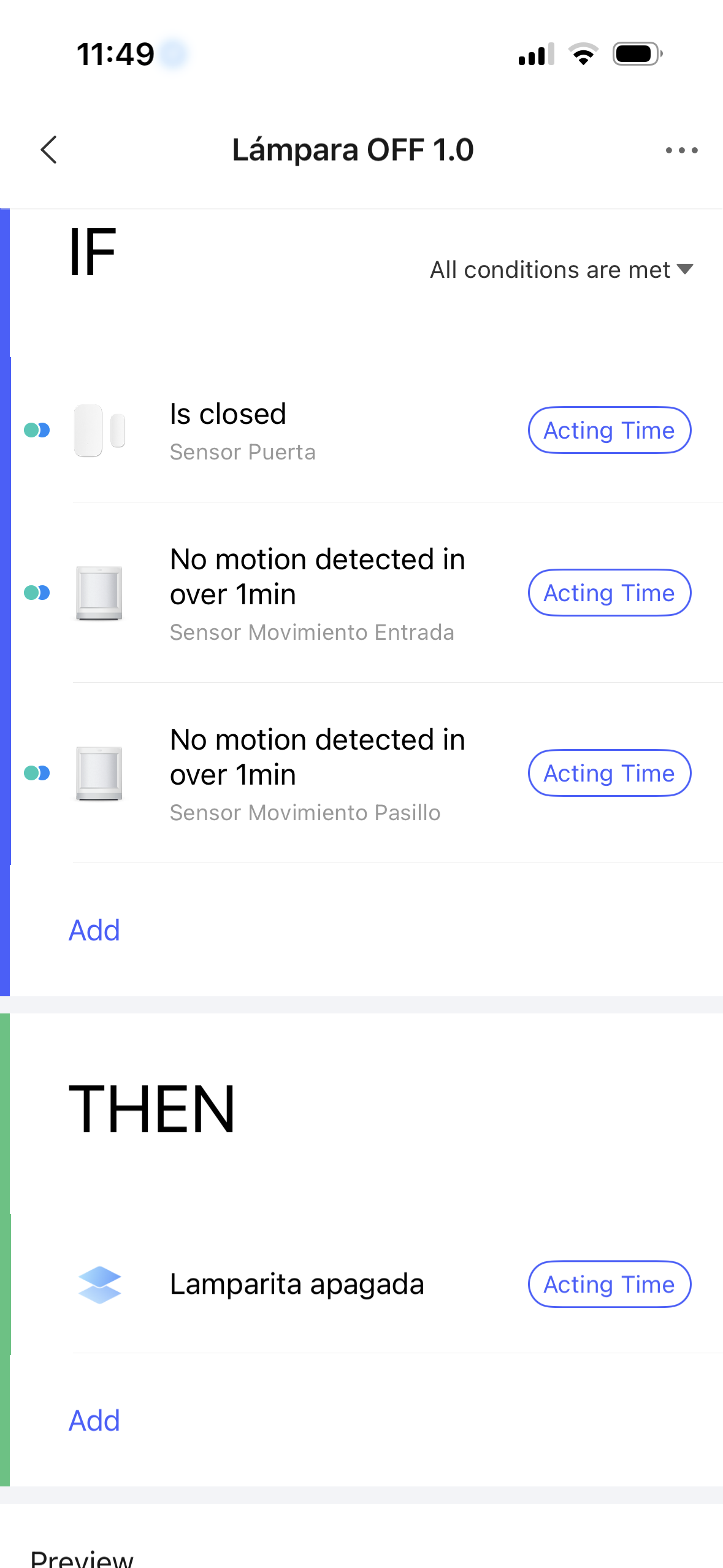Screen dimensions: 723x1568
Task: Open the Lamparita apagada action
Action: pyautogui.click(x=297, y=1284)
